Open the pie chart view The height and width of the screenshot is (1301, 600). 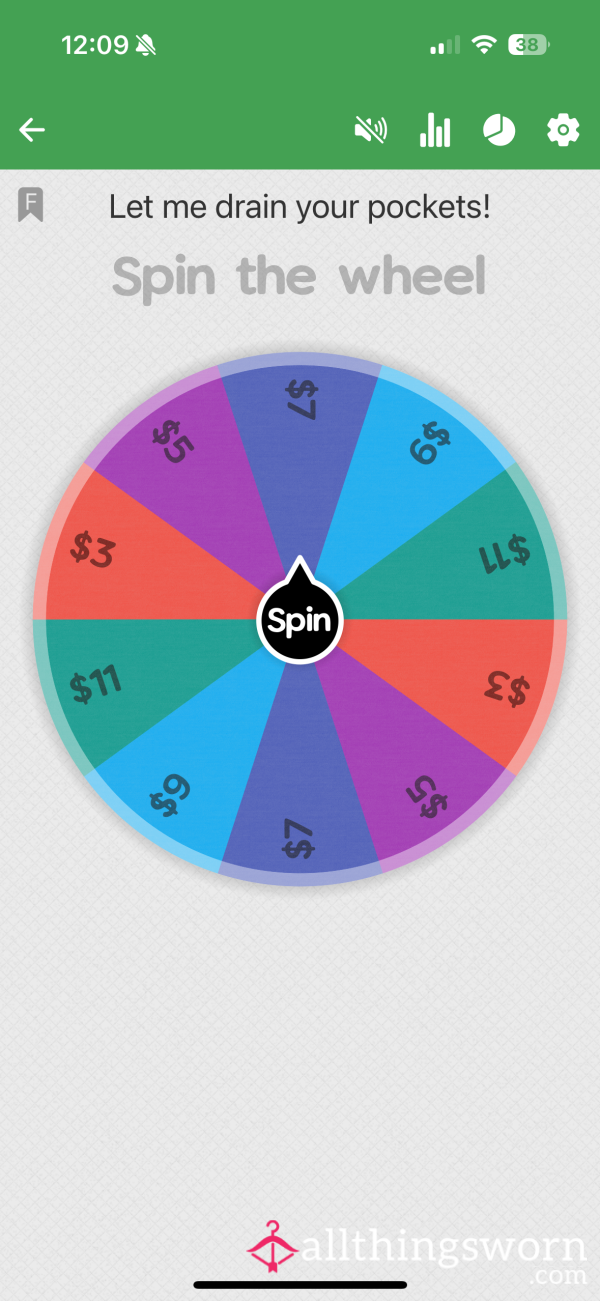499,130
